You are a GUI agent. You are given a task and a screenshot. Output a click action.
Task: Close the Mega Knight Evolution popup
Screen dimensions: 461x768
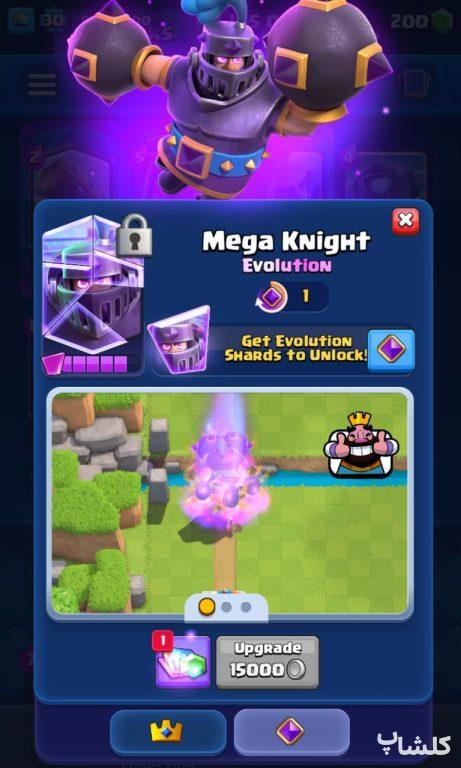(x=406, y=221)
